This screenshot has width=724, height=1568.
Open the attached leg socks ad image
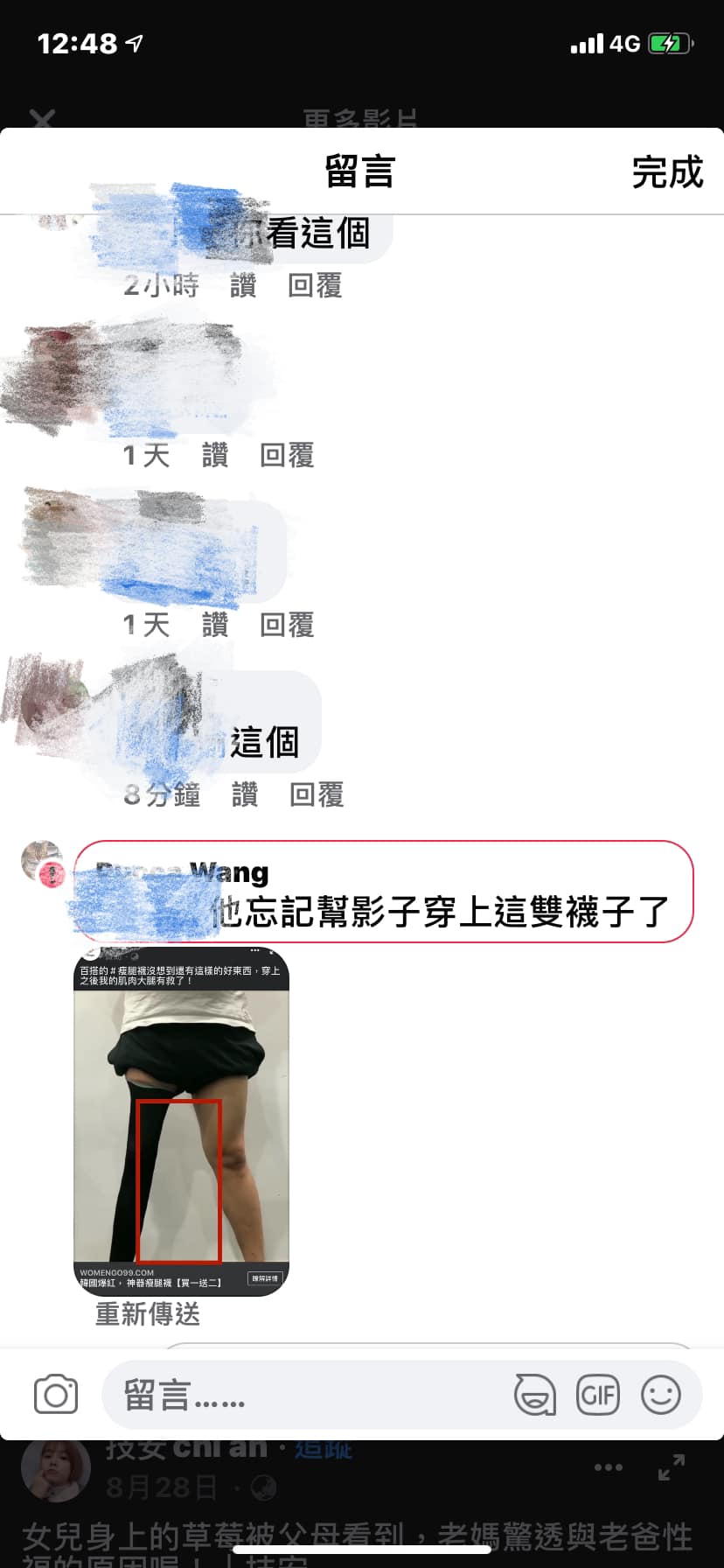(x=181, y=1120)
